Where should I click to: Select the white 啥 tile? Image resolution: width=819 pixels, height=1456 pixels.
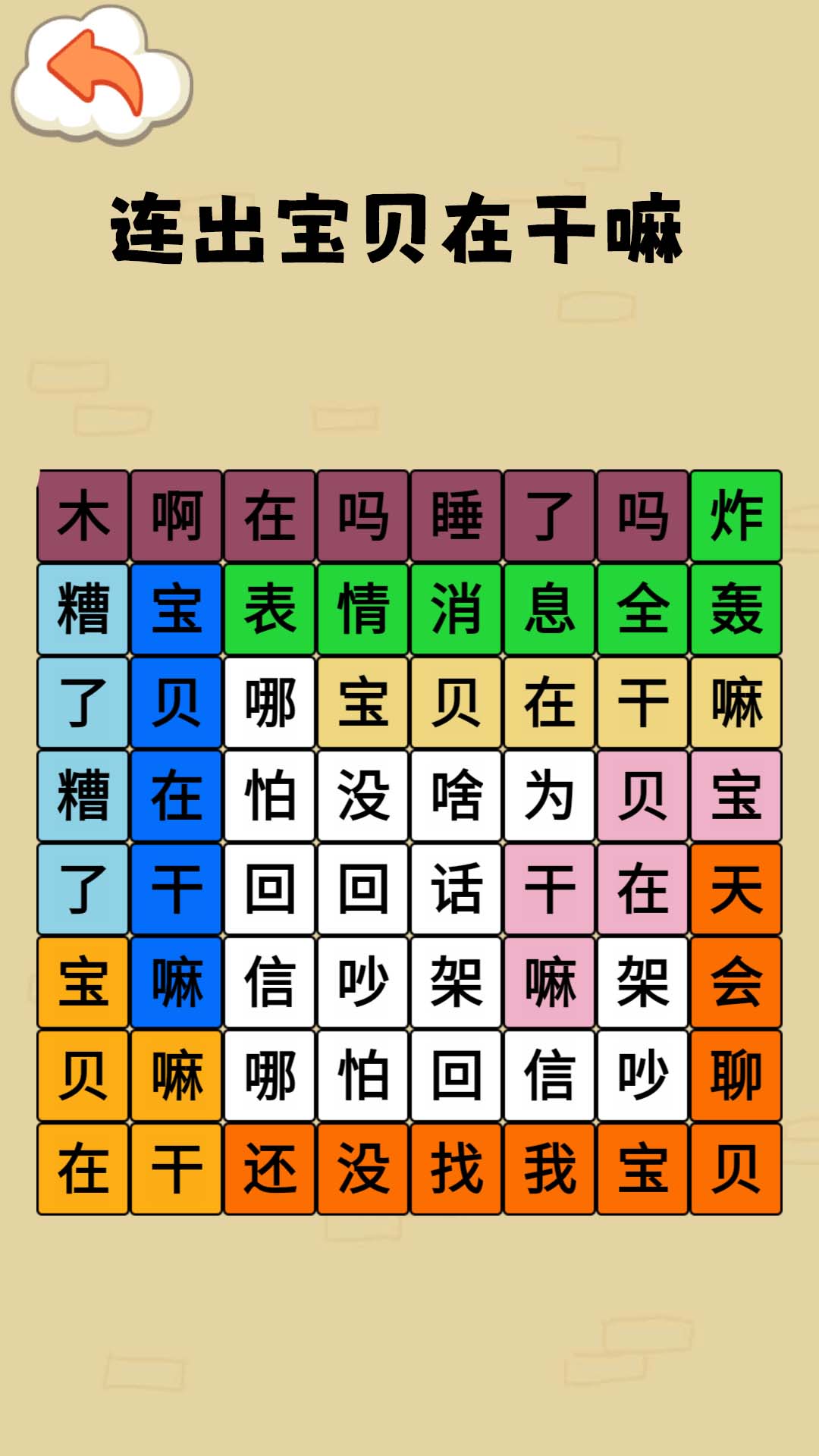(x=457, y=795)
